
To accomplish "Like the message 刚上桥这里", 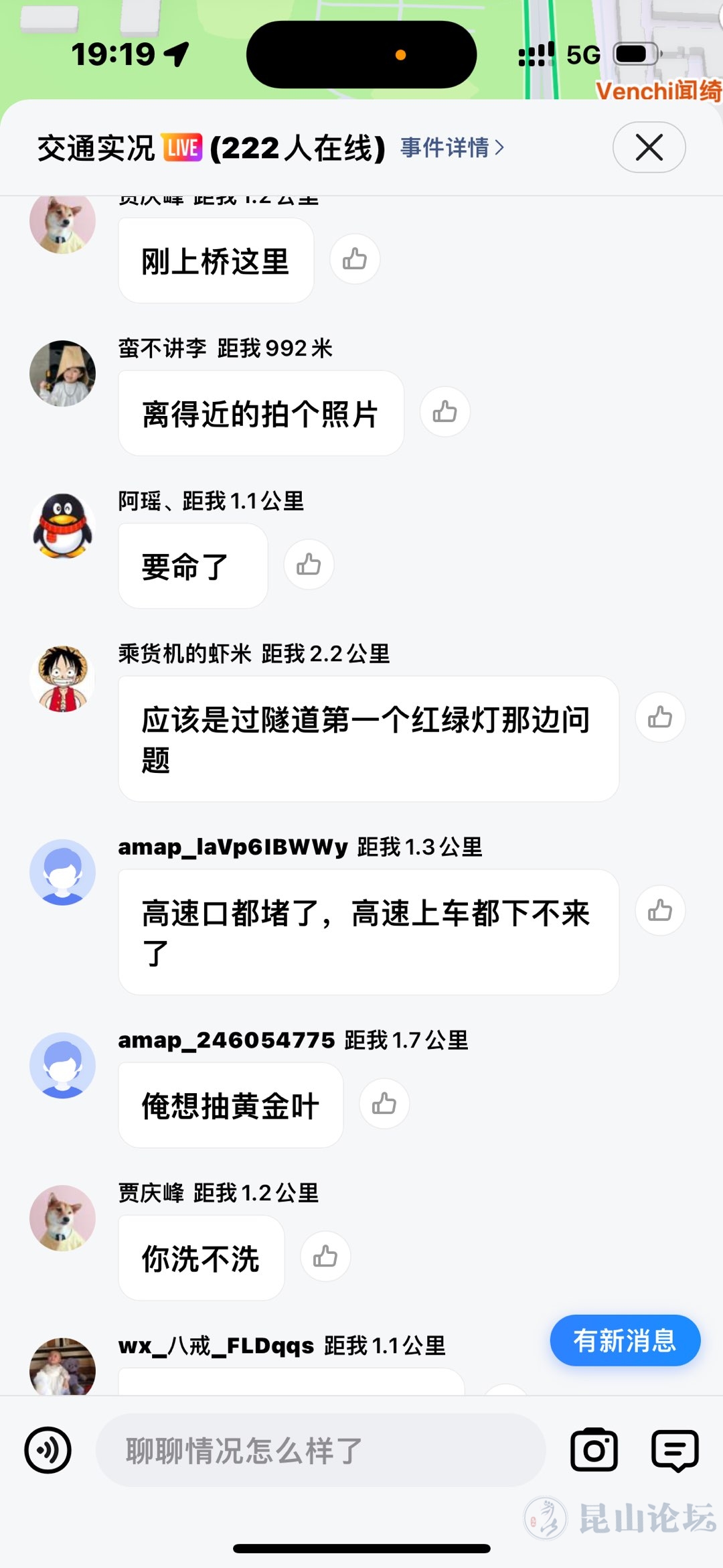I will (x=354, y=259).
